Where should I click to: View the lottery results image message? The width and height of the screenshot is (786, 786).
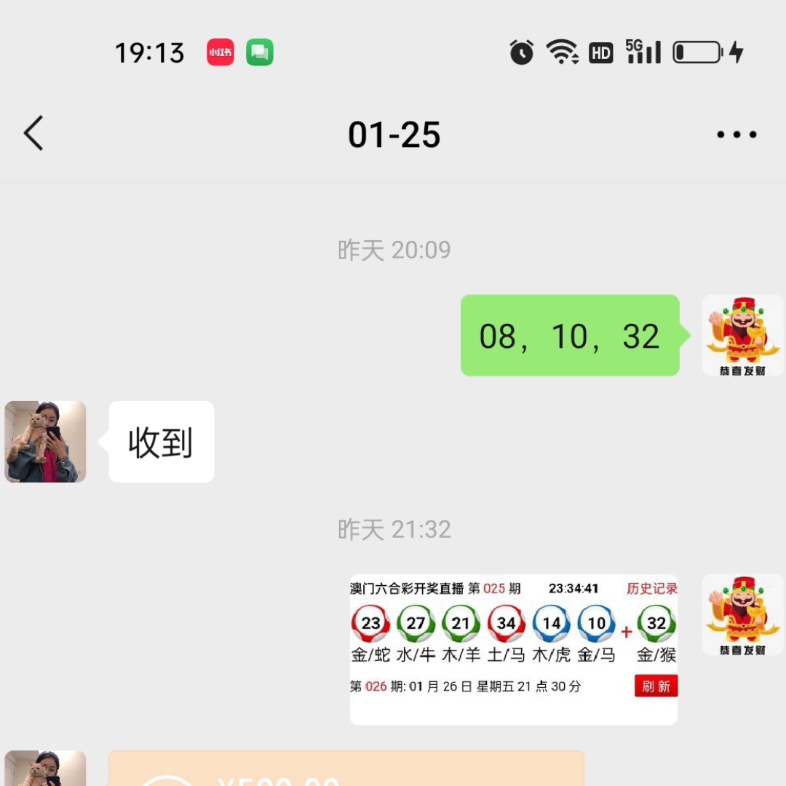513,648
